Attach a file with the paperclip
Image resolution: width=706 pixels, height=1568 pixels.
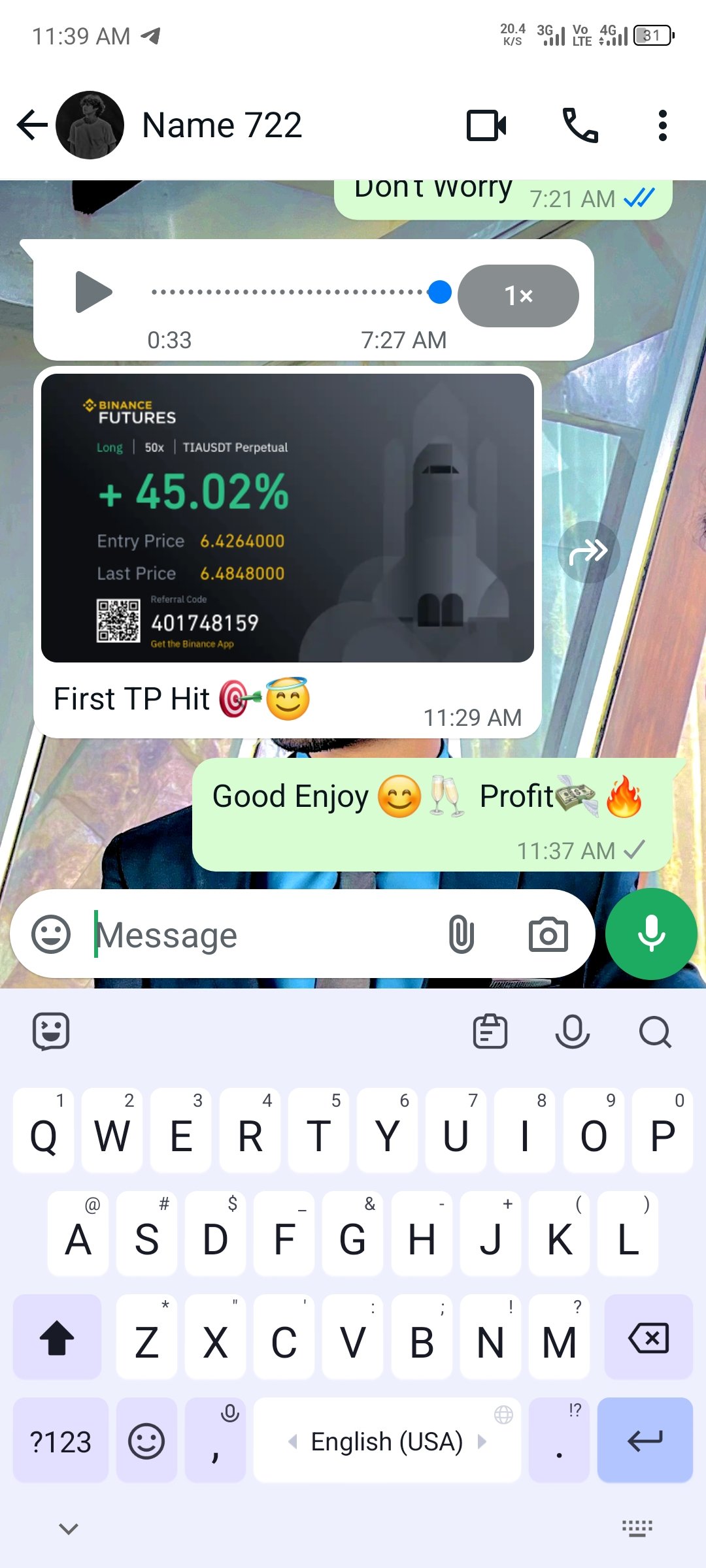click(461, 934)
